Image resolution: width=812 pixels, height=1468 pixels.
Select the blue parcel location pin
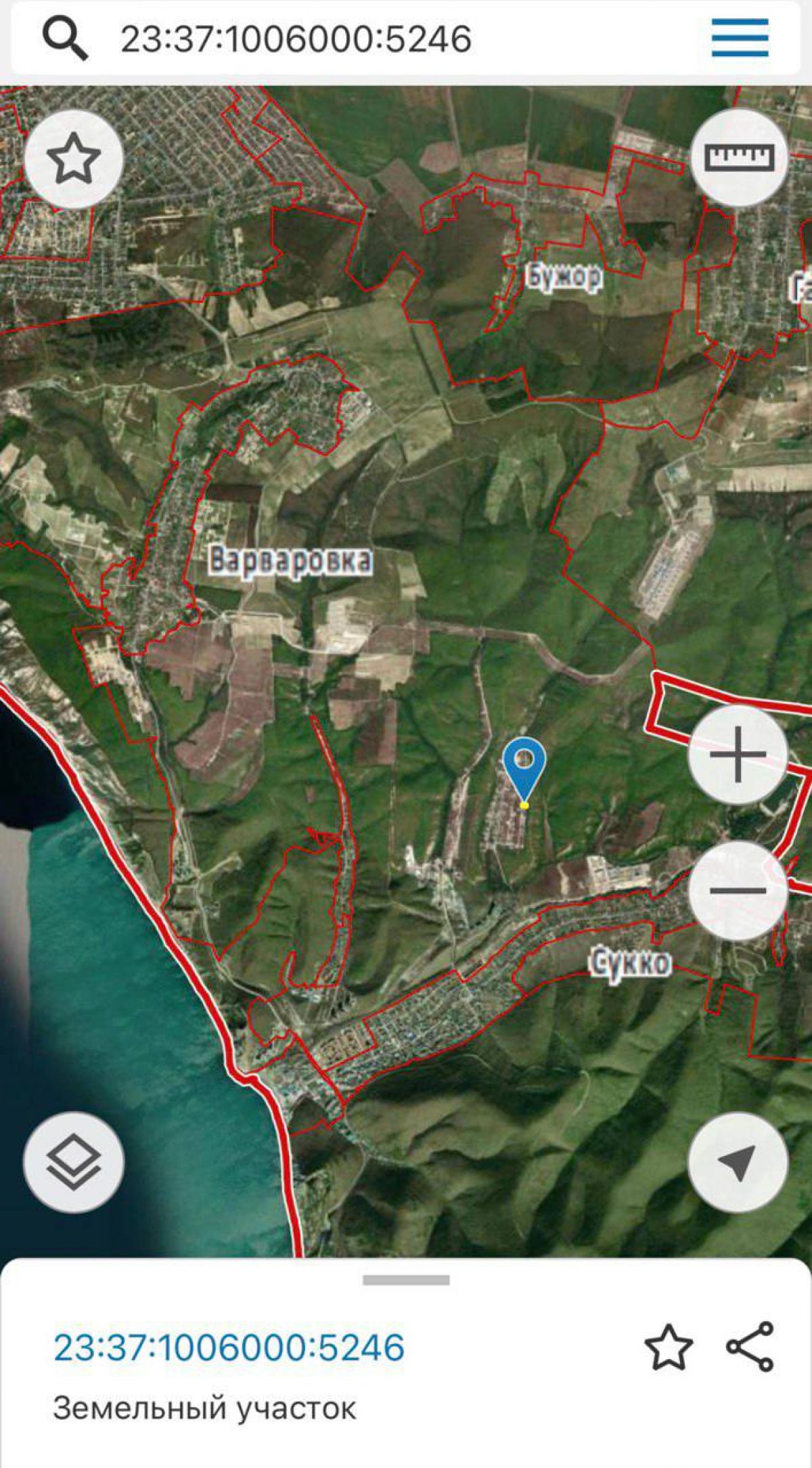(524, 769)
